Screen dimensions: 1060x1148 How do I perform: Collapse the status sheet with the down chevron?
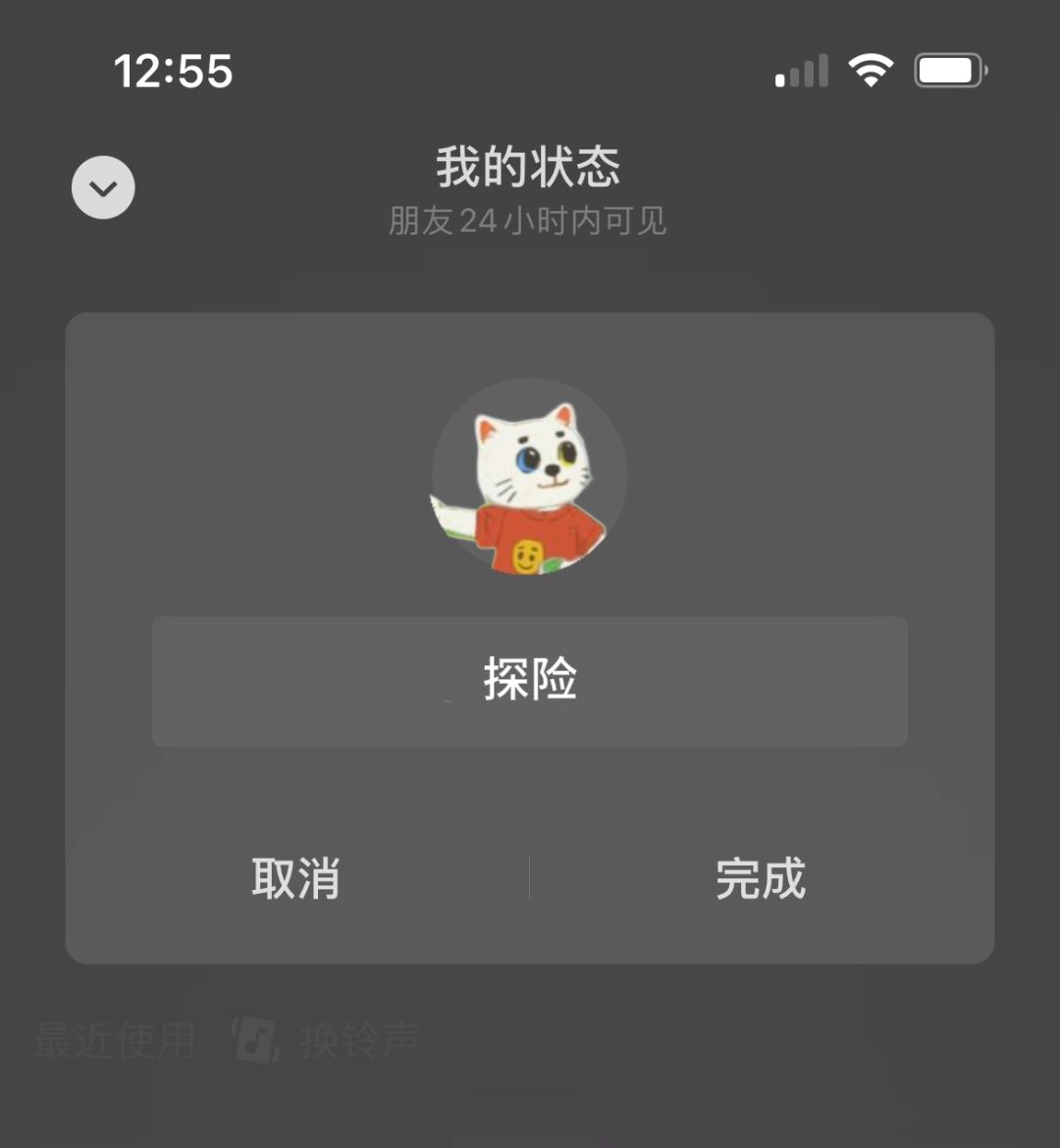pyautogui.click(x=102, y=186)
